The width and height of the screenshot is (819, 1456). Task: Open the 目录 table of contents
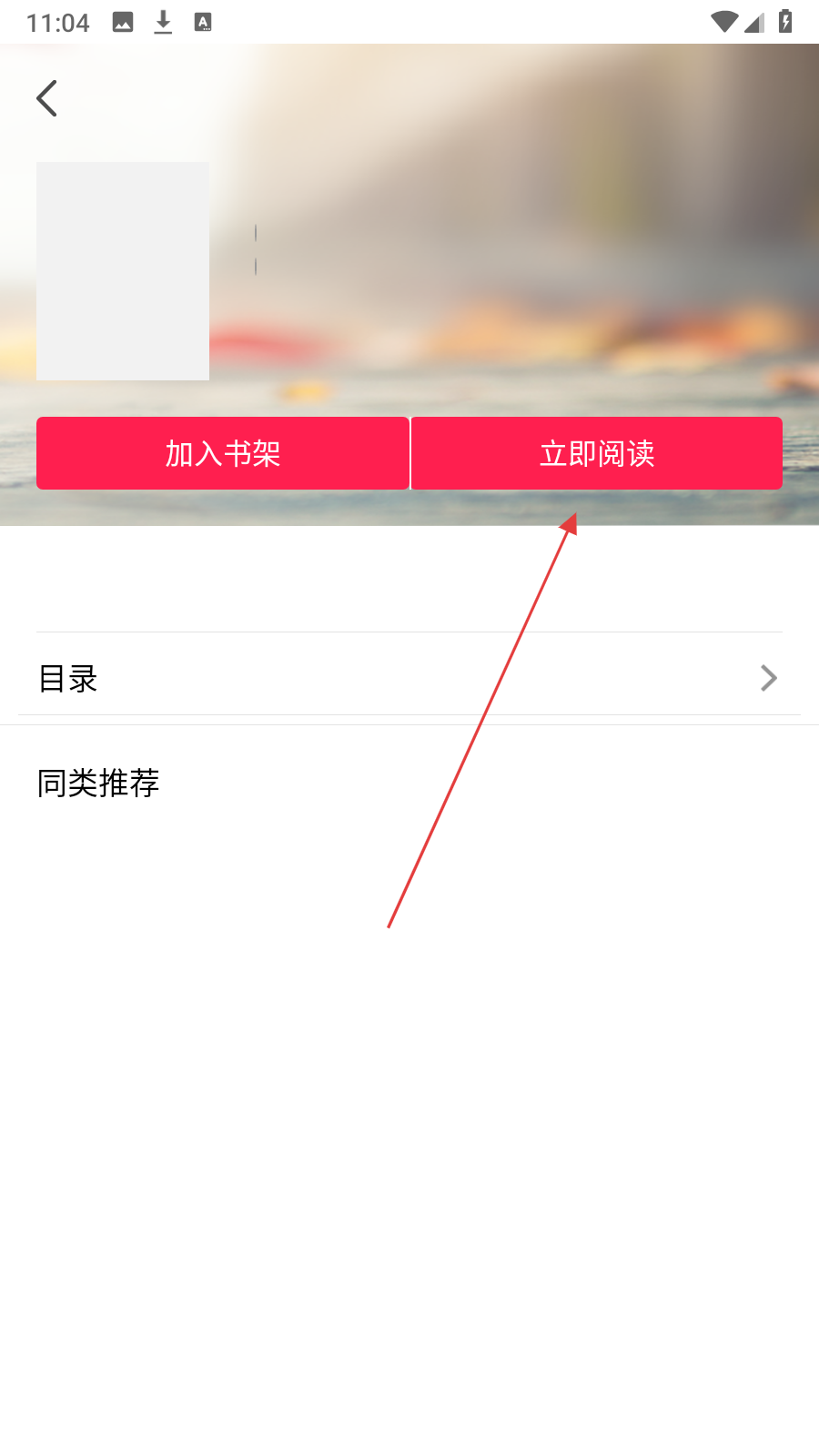click(x=409, y=678)
